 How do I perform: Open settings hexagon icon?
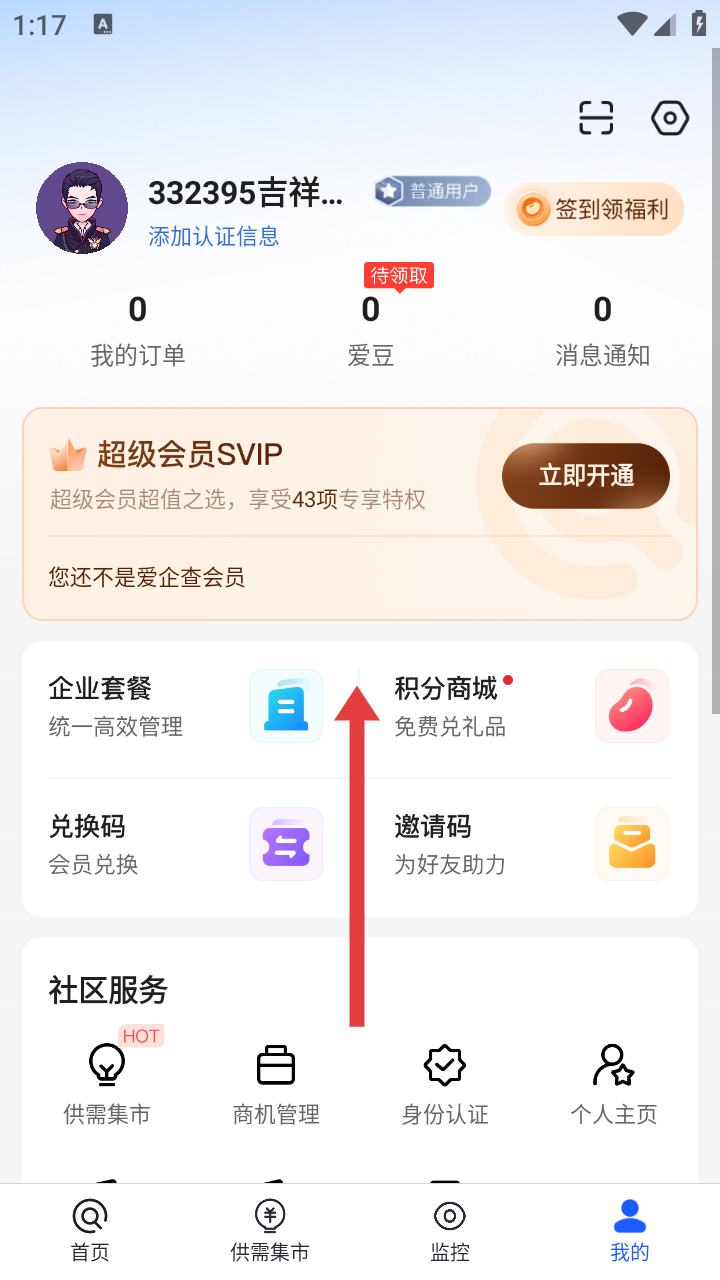[x=669, y=118]
